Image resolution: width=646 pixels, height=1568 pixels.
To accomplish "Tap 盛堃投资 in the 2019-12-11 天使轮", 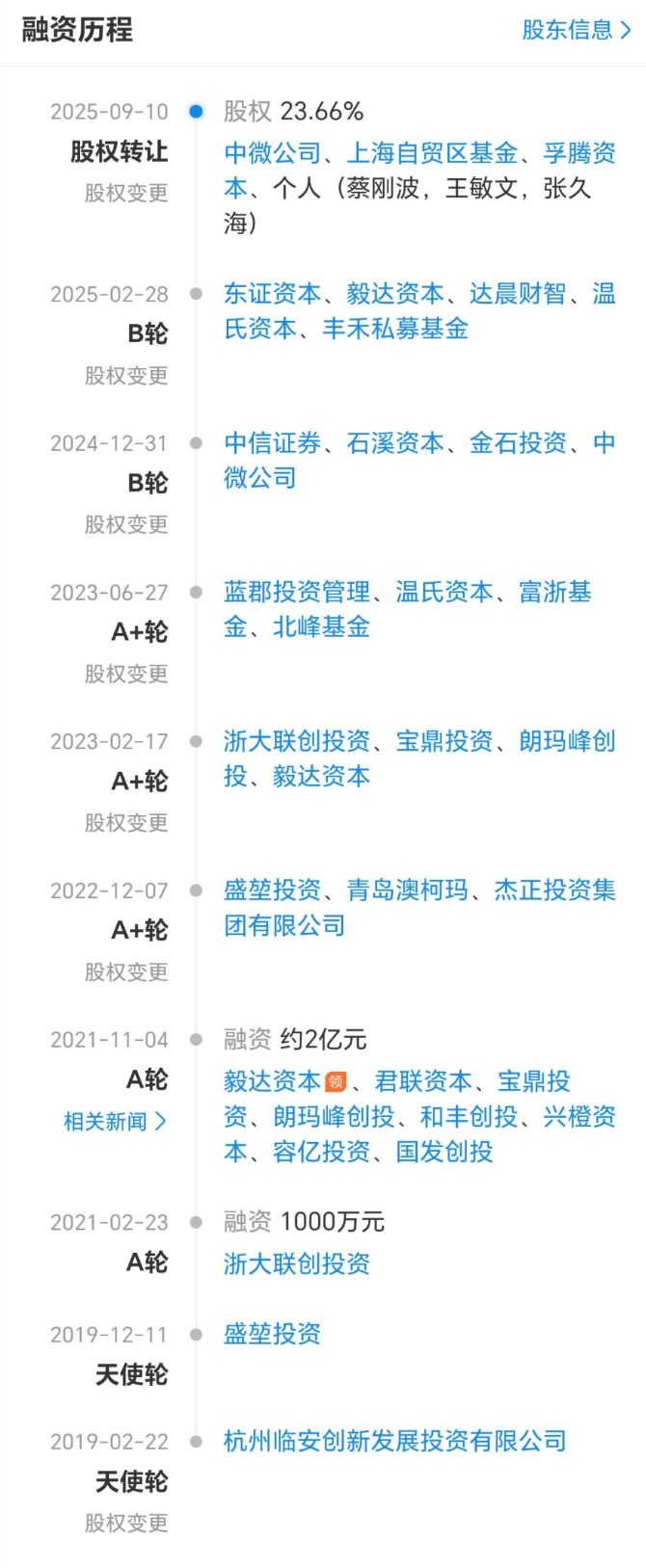I will 272,1335.
